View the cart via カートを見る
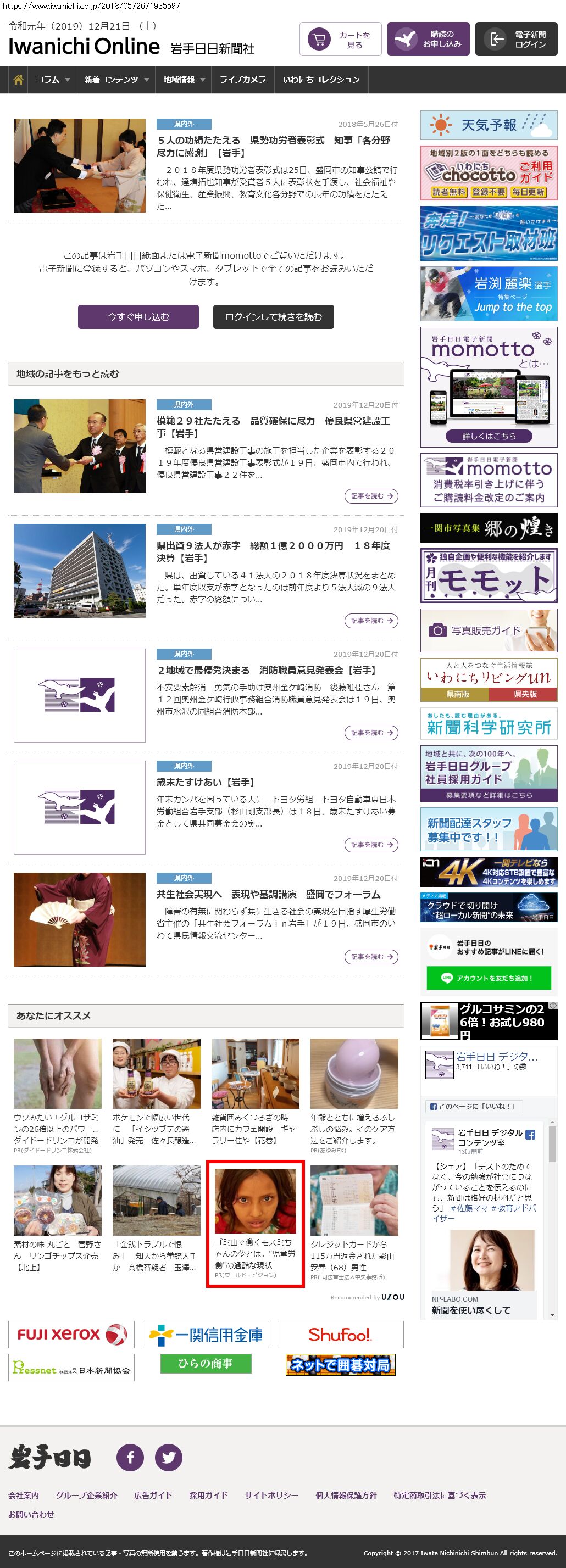 341,40
